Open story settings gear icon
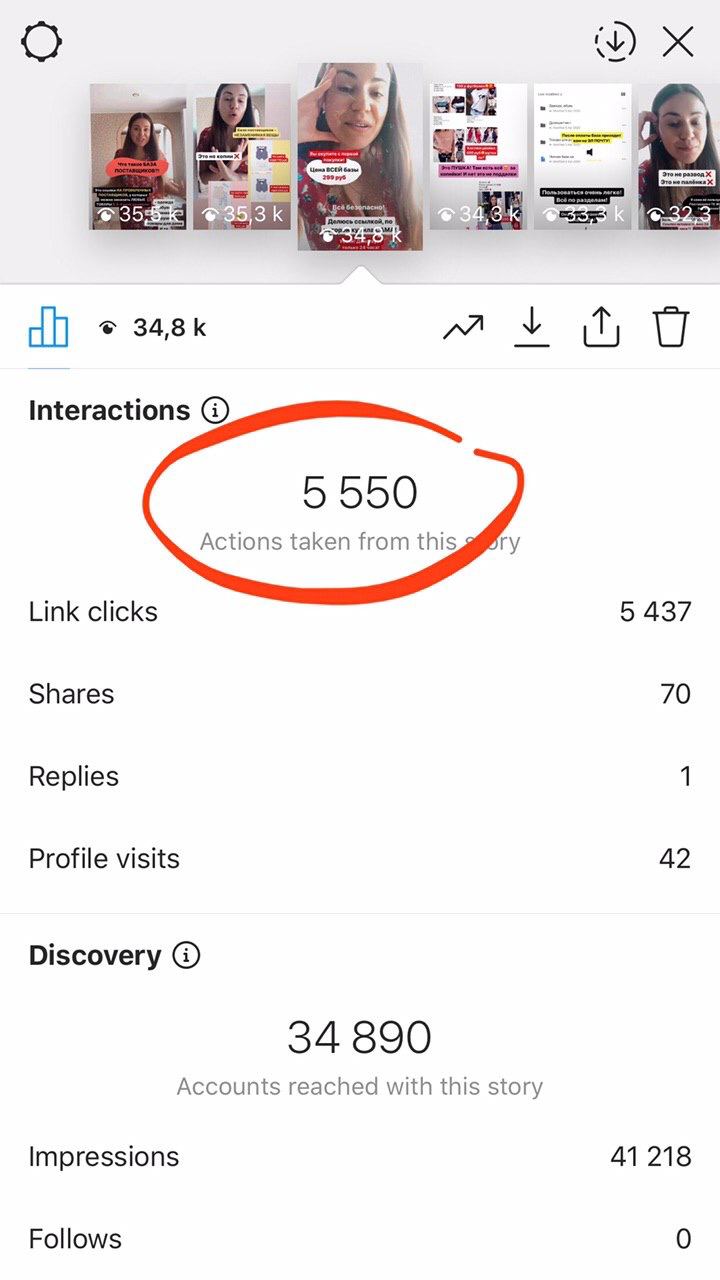Viewport: 720px width, 1280px height. (42, 42)
